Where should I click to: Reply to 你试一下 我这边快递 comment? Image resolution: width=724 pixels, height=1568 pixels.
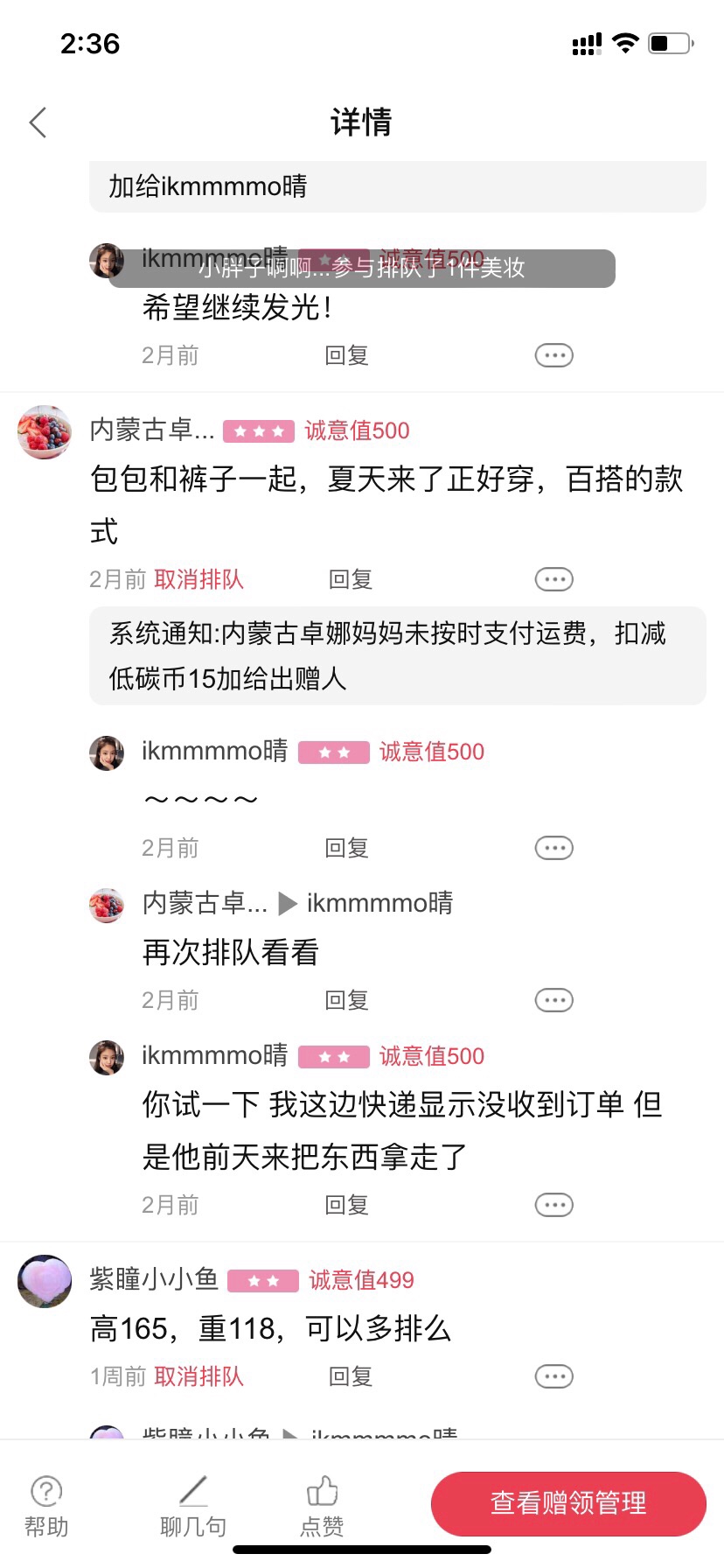coord(346,1205)
